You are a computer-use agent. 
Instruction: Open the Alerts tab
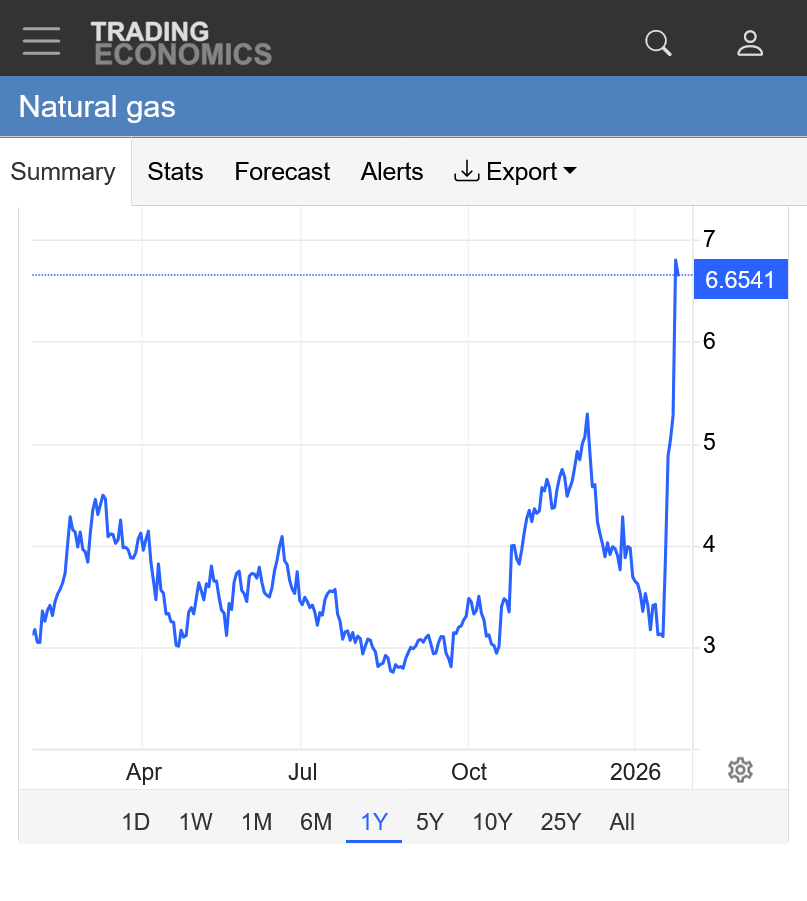point(392,172)
